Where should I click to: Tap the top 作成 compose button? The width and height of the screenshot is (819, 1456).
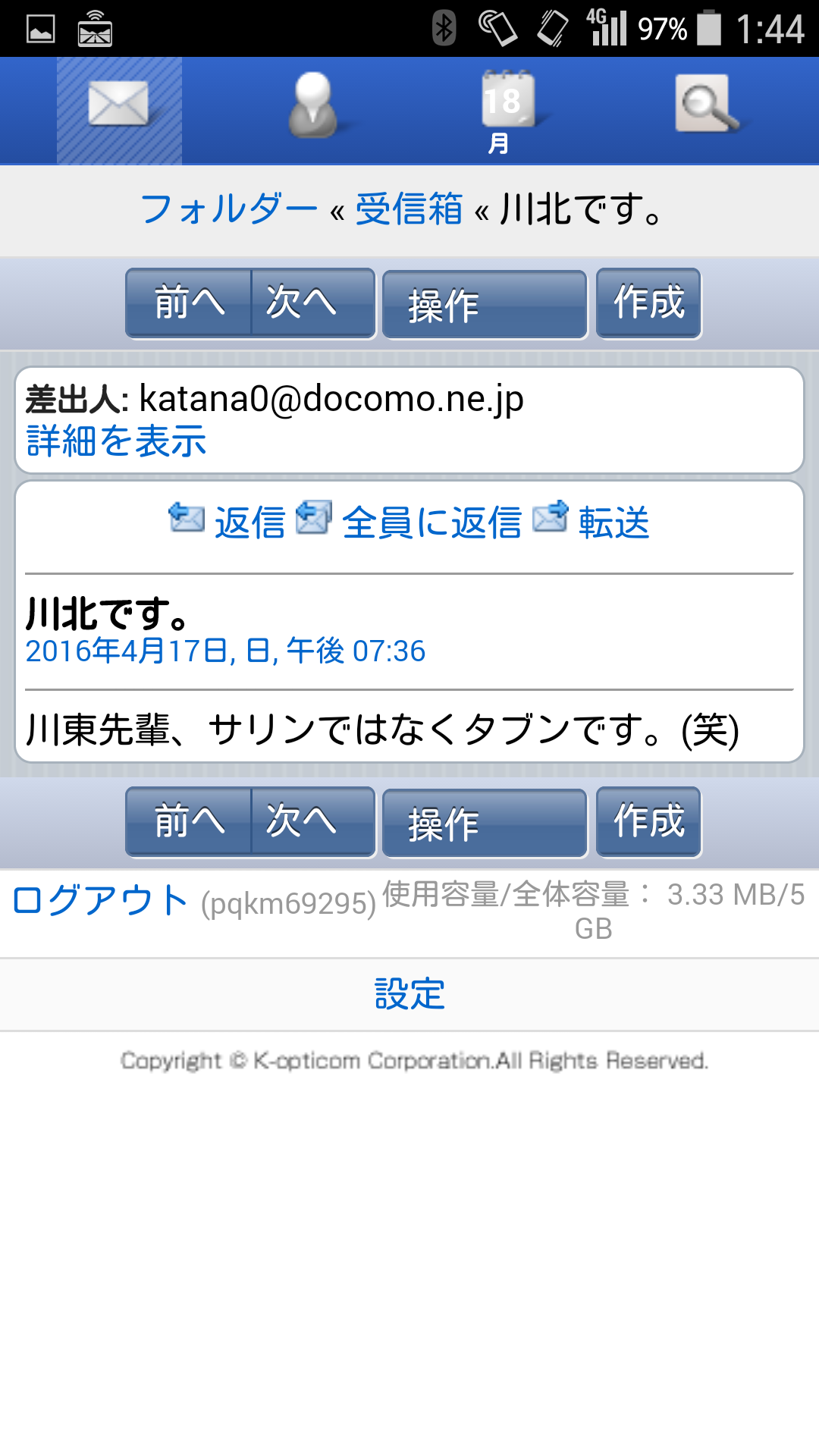click(648, 303)
